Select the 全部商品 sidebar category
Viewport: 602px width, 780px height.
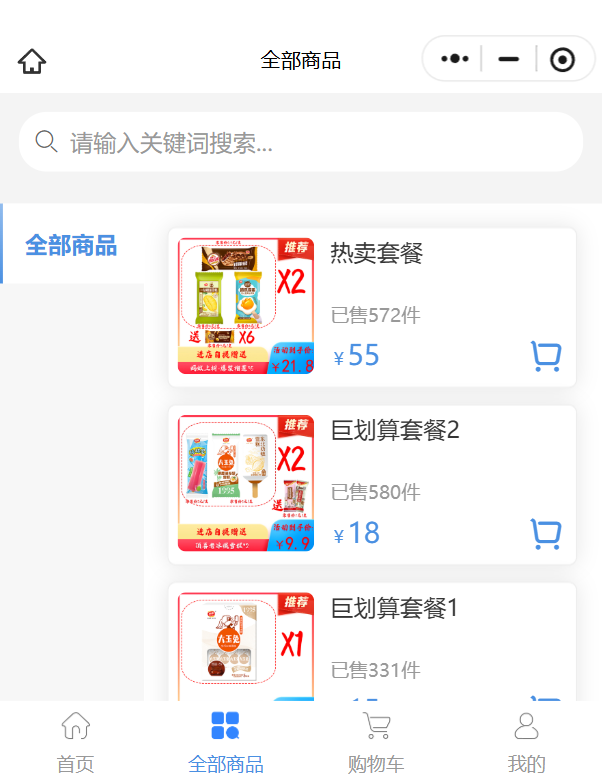71,245
